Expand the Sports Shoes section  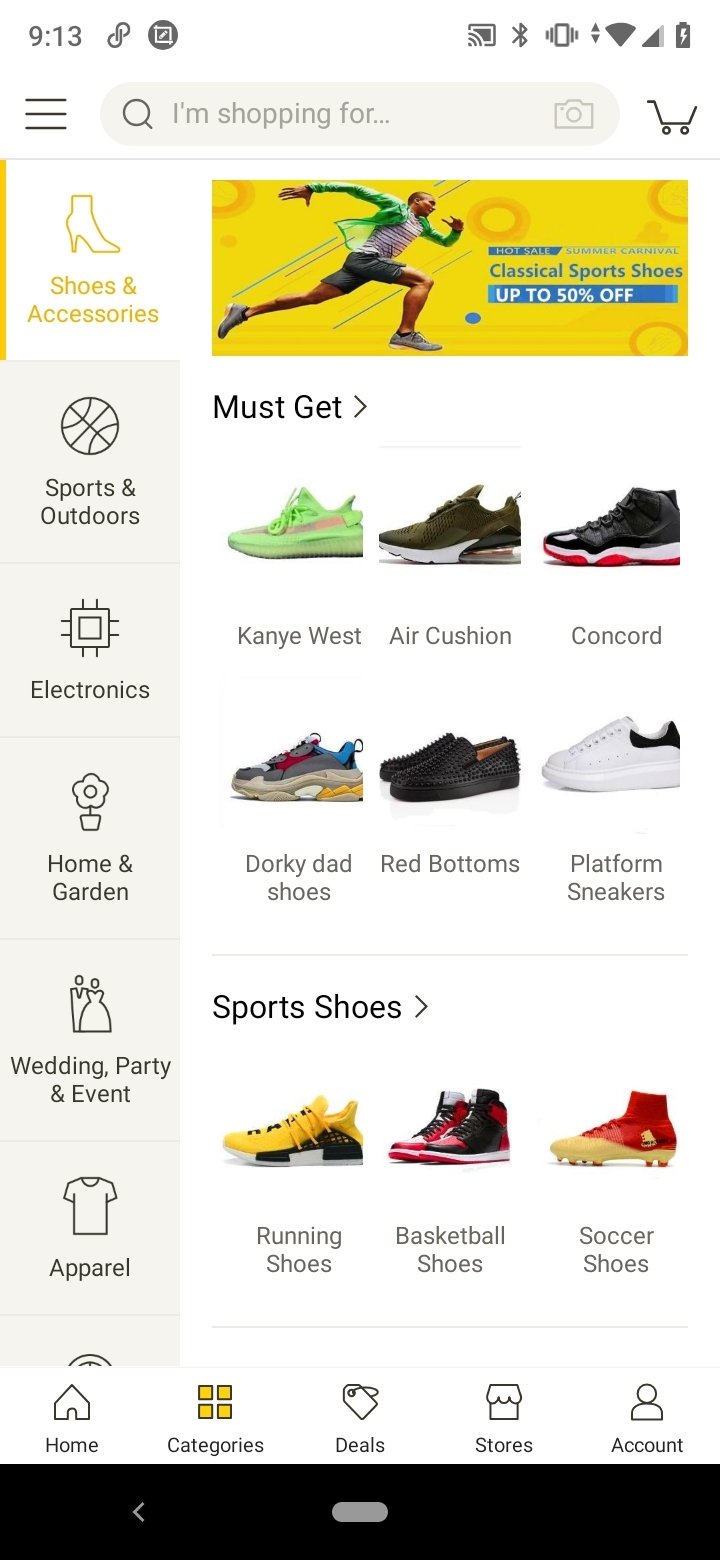coord(320,1007)
